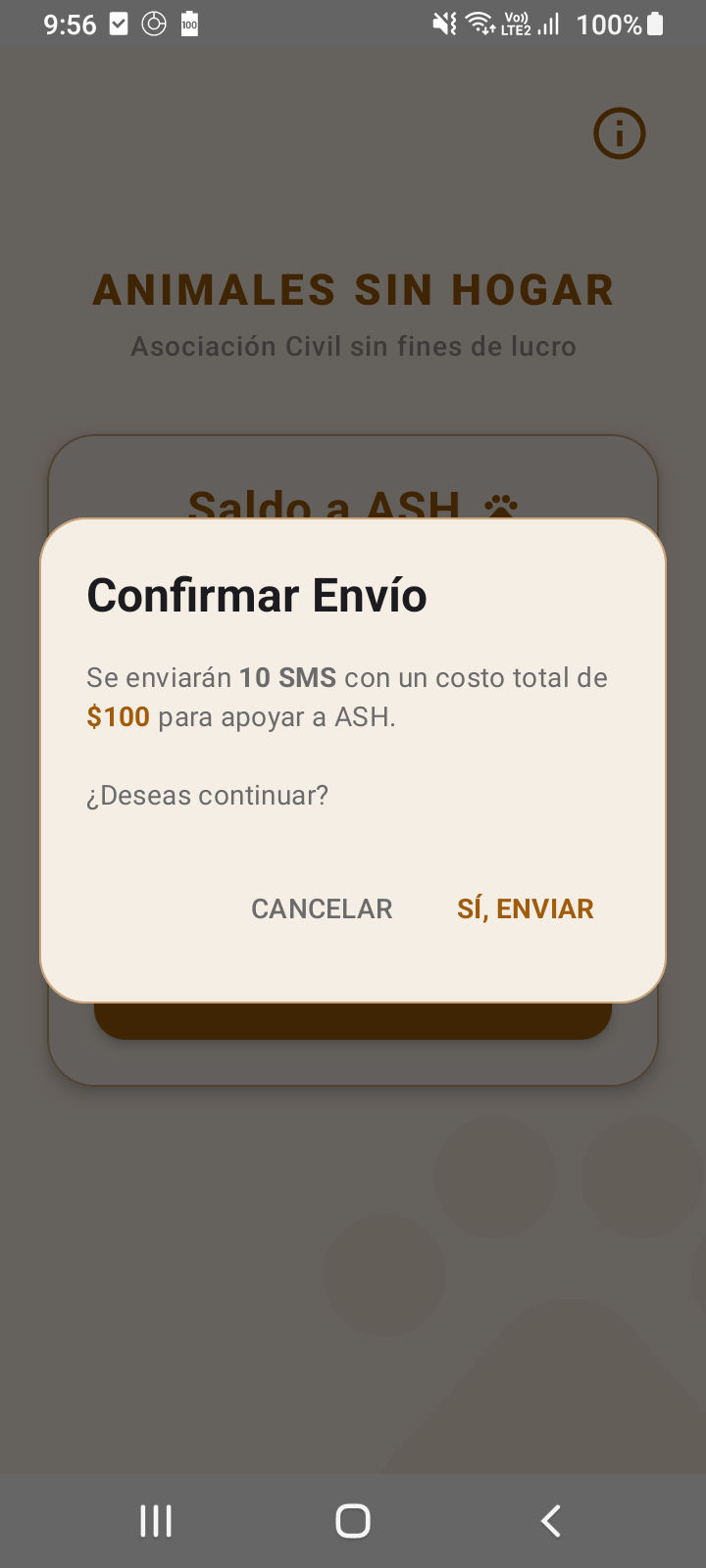Tap the checkmark notification icon near the clock
The width and height of the screenshot is (706, 1568).
pos(118,22)
